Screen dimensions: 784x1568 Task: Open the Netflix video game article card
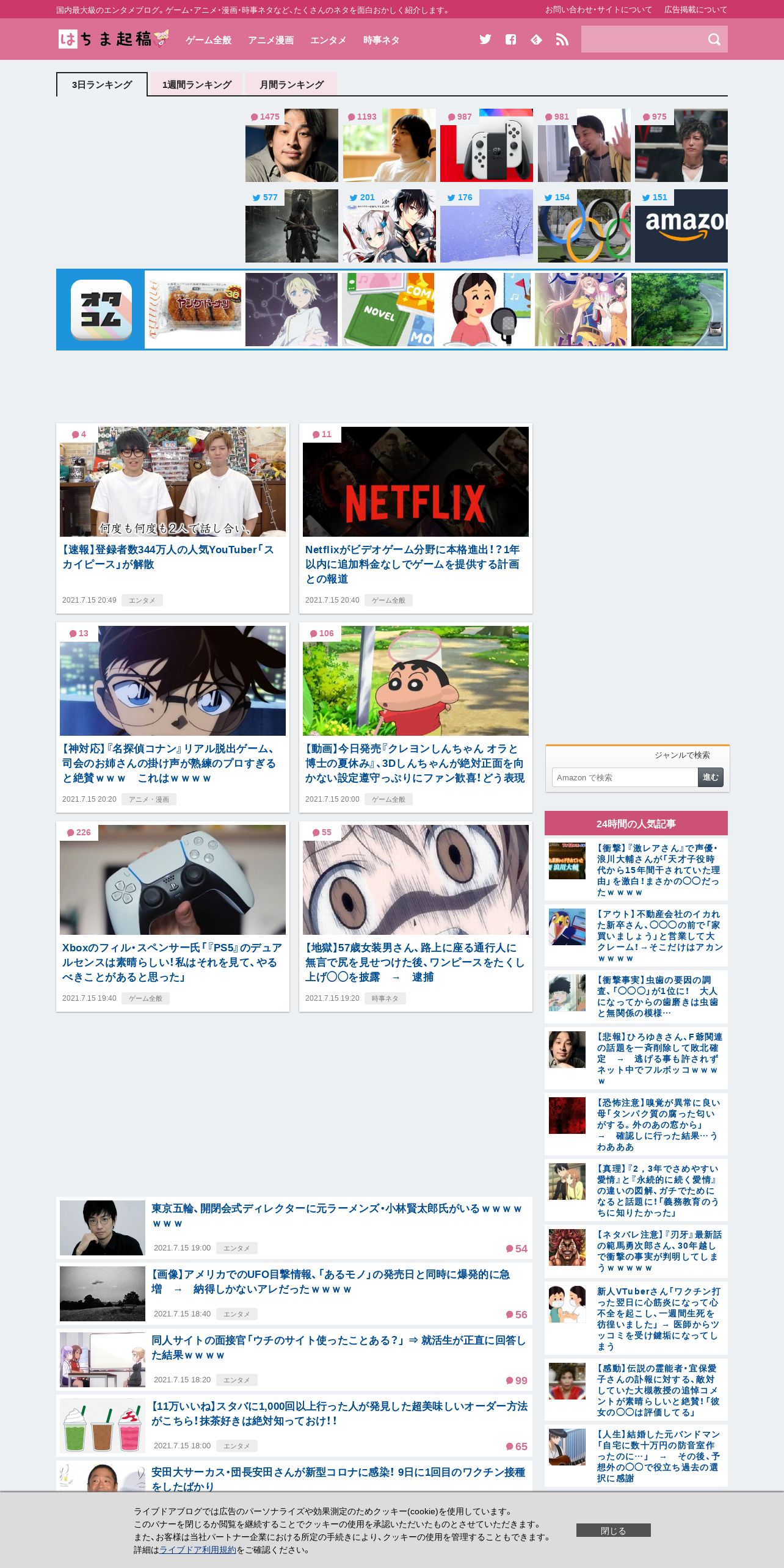(416, 518)
